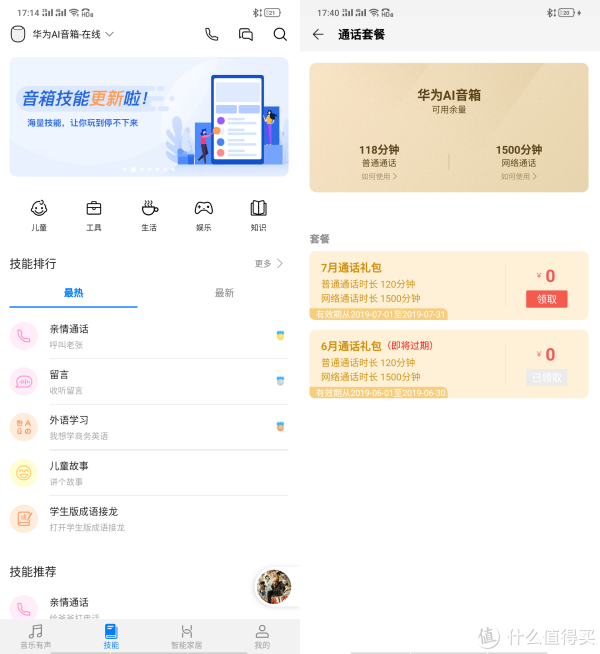Open the 我的 profile tab
600x654 pixels.
[261, 636]
